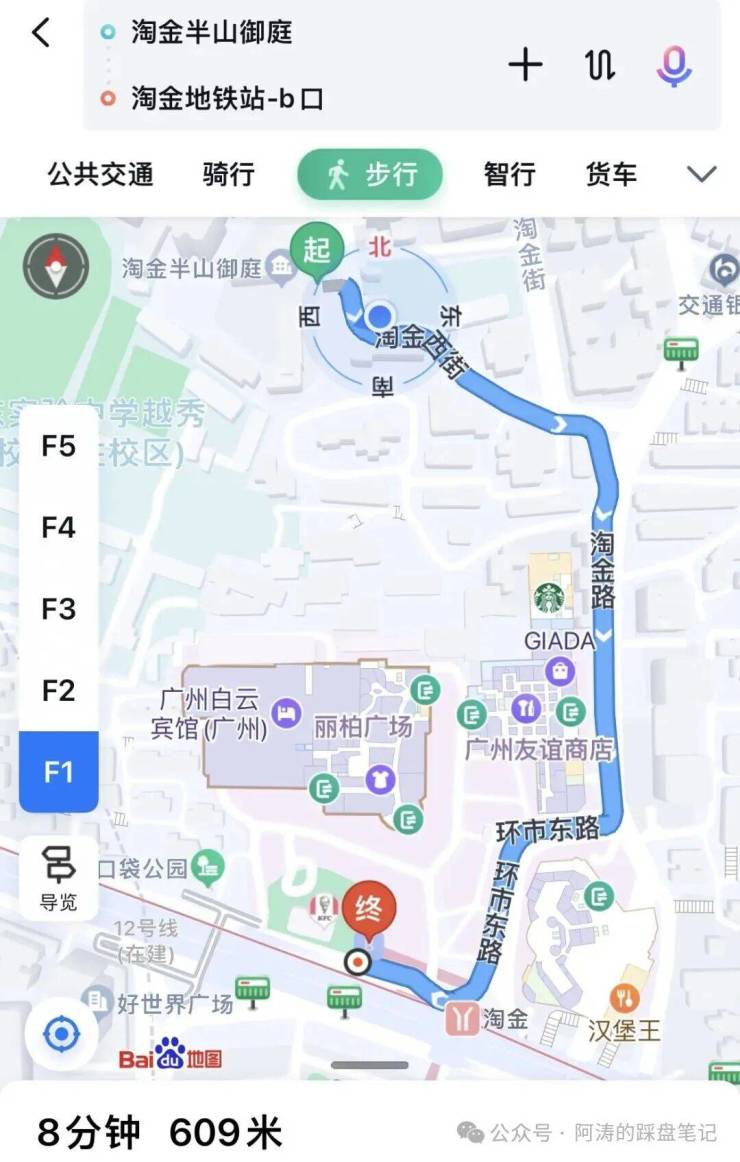
Task: Edit the destination 淘金地铁站-b口
Action: (226, 98)
